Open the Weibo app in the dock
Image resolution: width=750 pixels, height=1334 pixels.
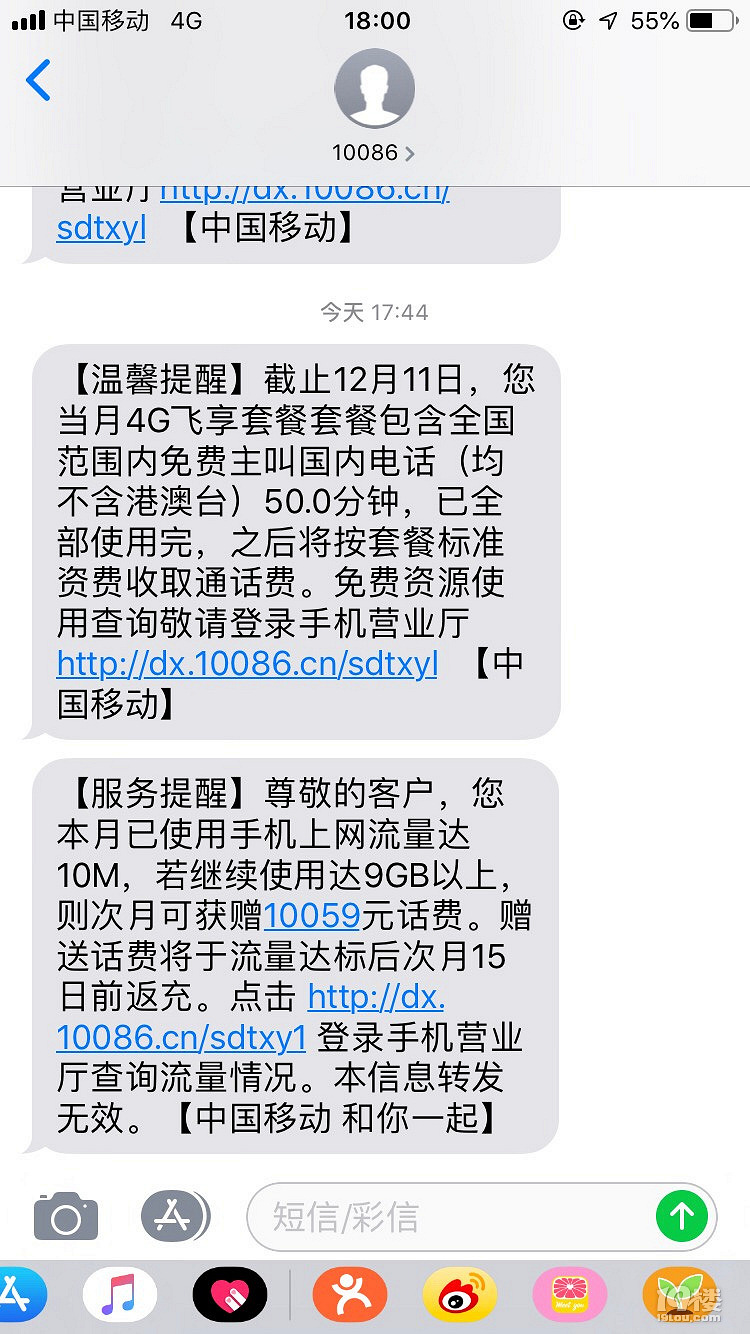460,1294
